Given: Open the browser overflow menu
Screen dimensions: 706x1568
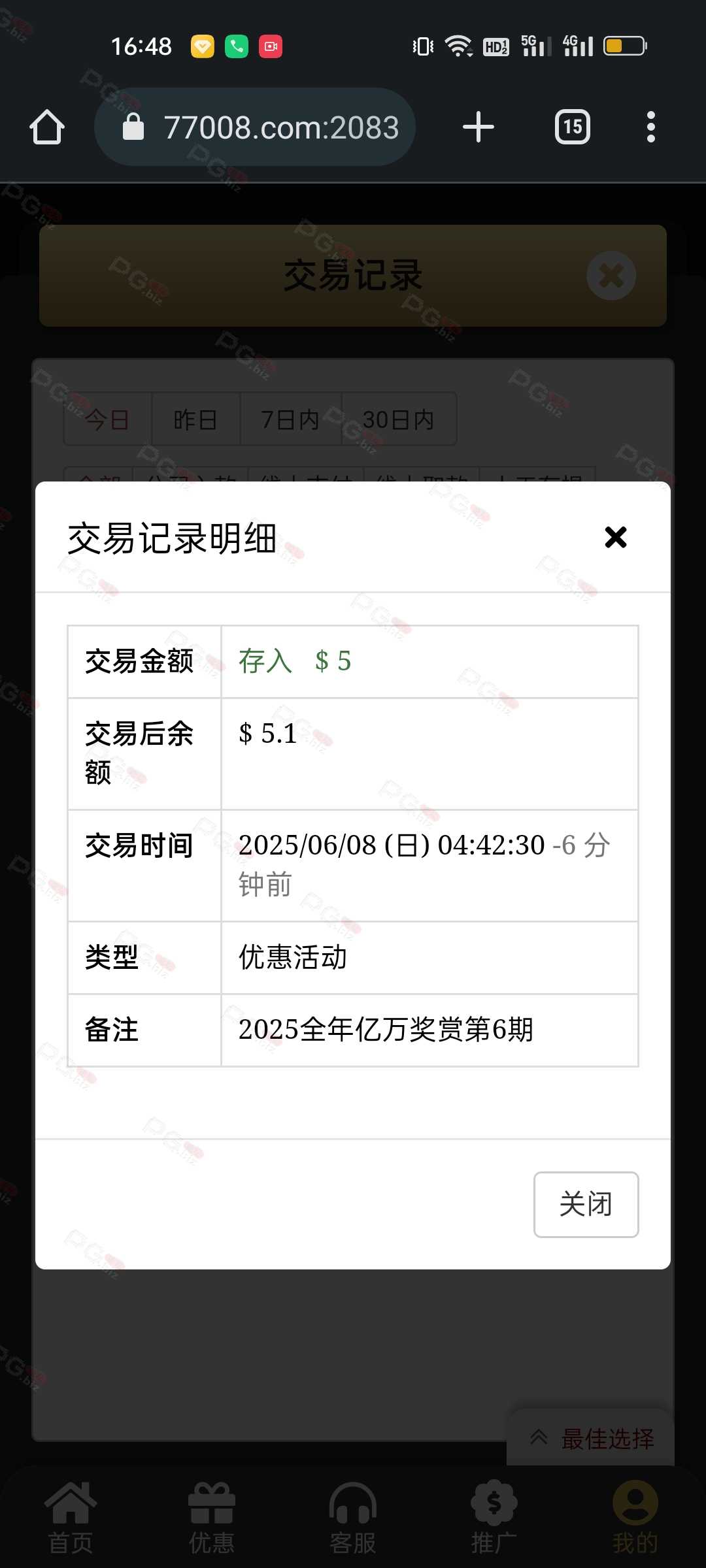Looking at the screenshot, I should (x=650, y=127).
